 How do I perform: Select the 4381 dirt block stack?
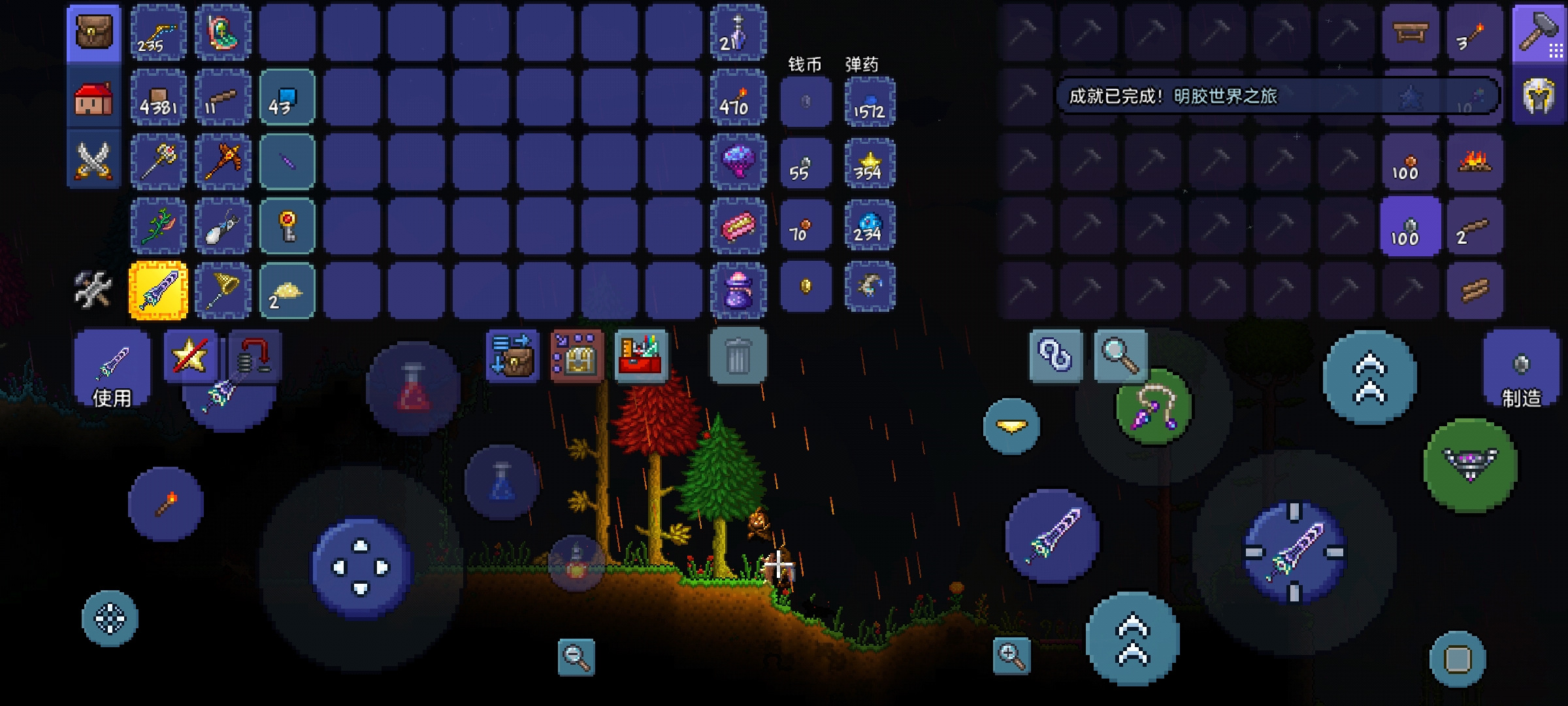pyautogui.click(x=158, y=99)
